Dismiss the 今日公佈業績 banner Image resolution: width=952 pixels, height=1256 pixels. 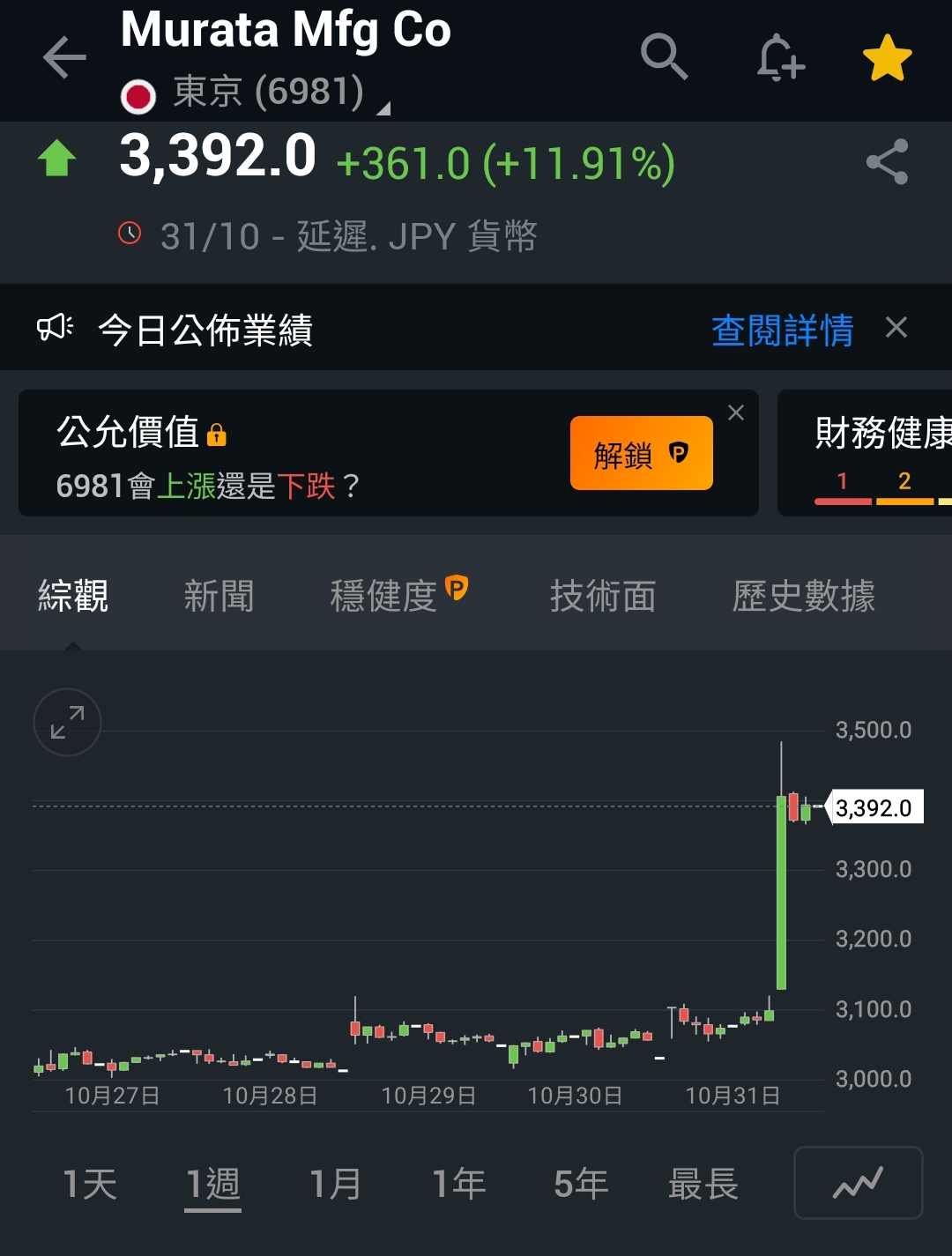pos(896,329)
